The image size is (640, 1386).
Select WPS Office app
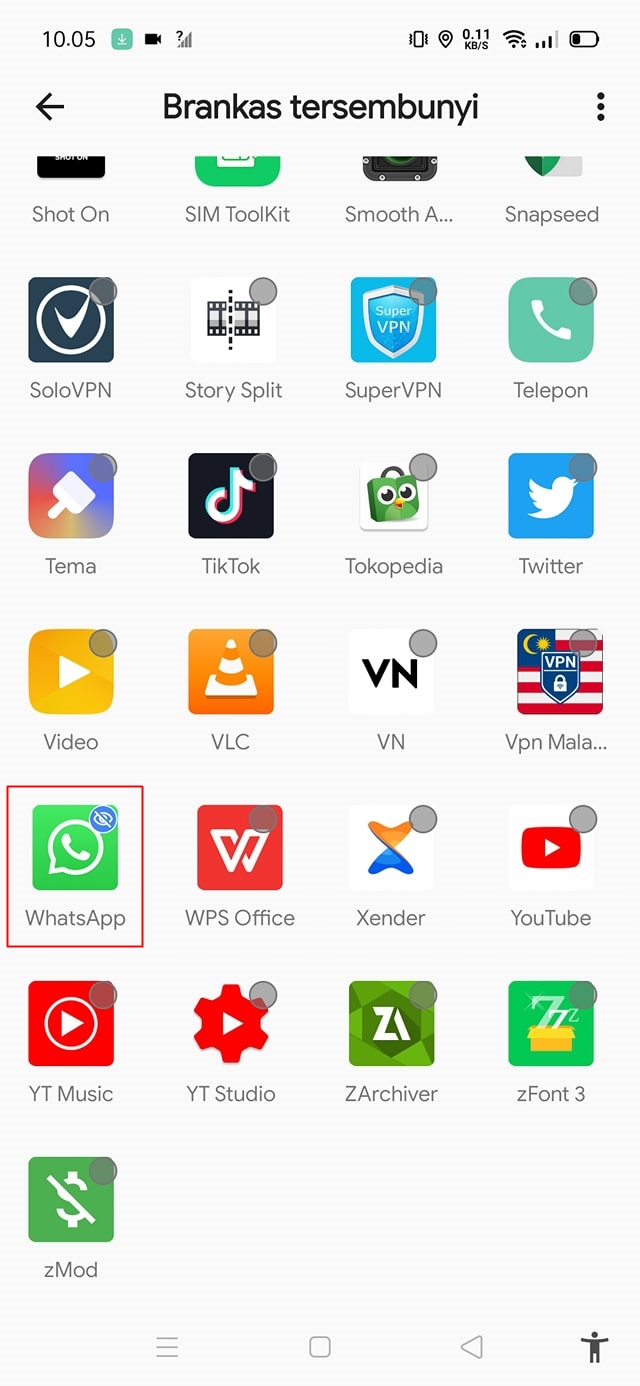tap(239, 848)
